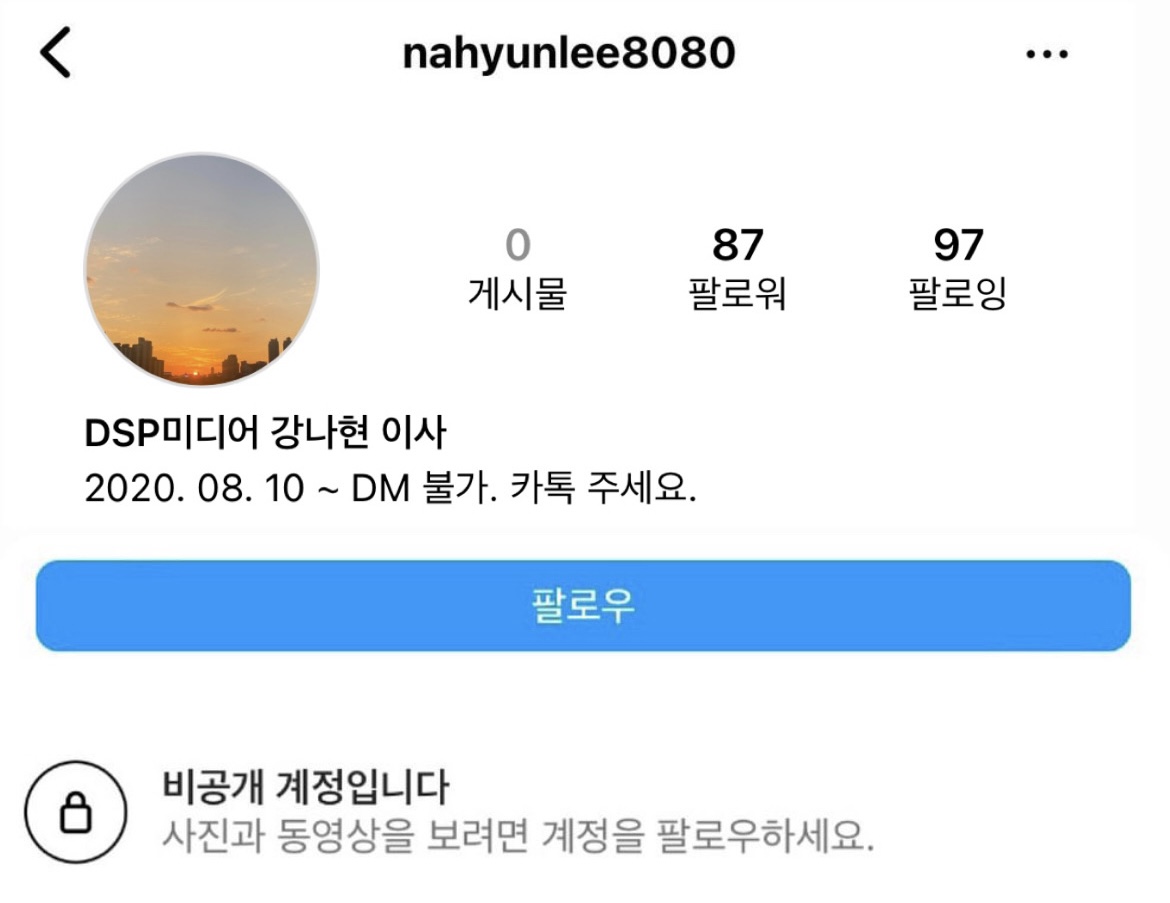Open the three-dot overflow menu
Viewport: 1170px width, 903px height.
[1047, 54]
